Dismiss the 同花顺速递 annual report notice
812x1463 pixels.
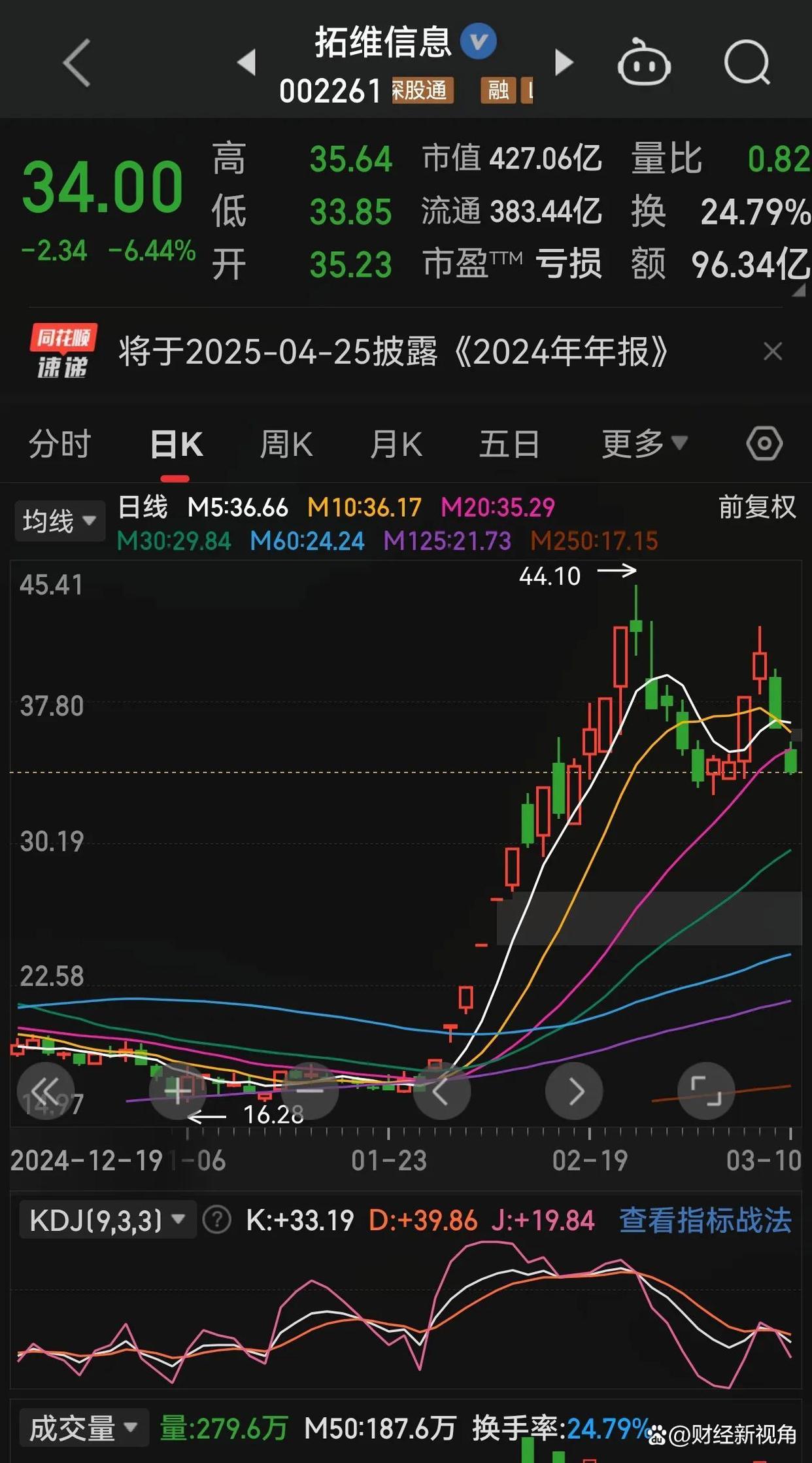773,352
